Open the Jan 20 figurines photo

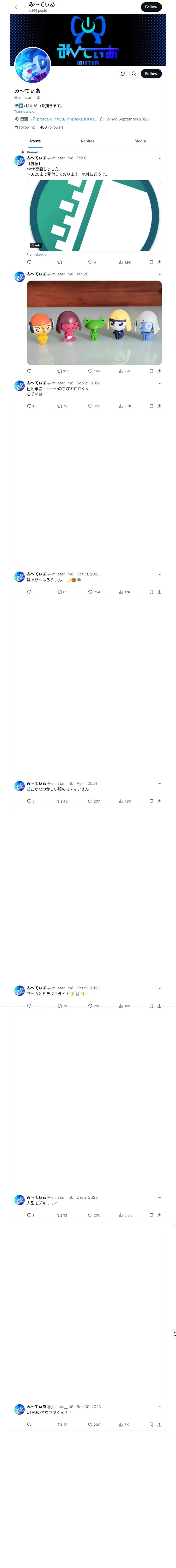94,322
